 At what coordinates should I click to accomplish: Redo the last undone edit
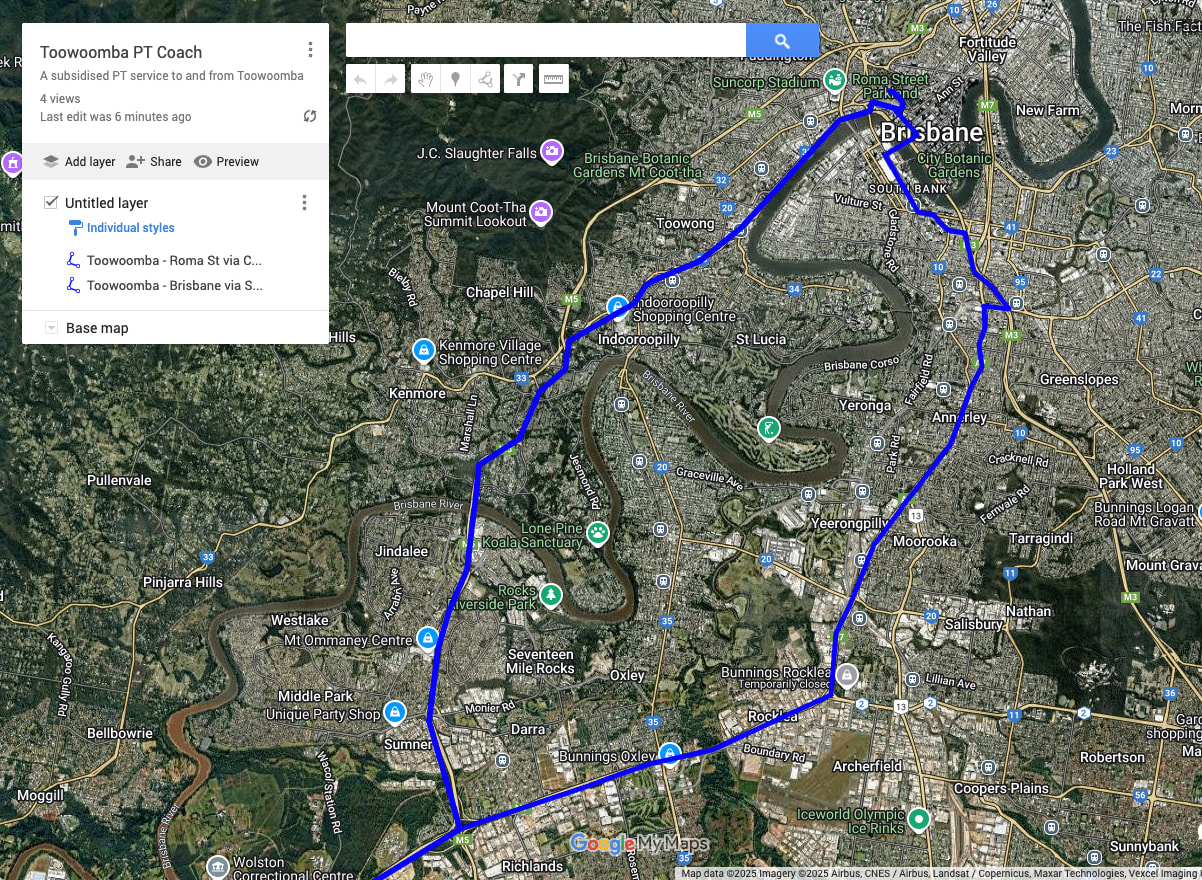(x=390, y=79)
